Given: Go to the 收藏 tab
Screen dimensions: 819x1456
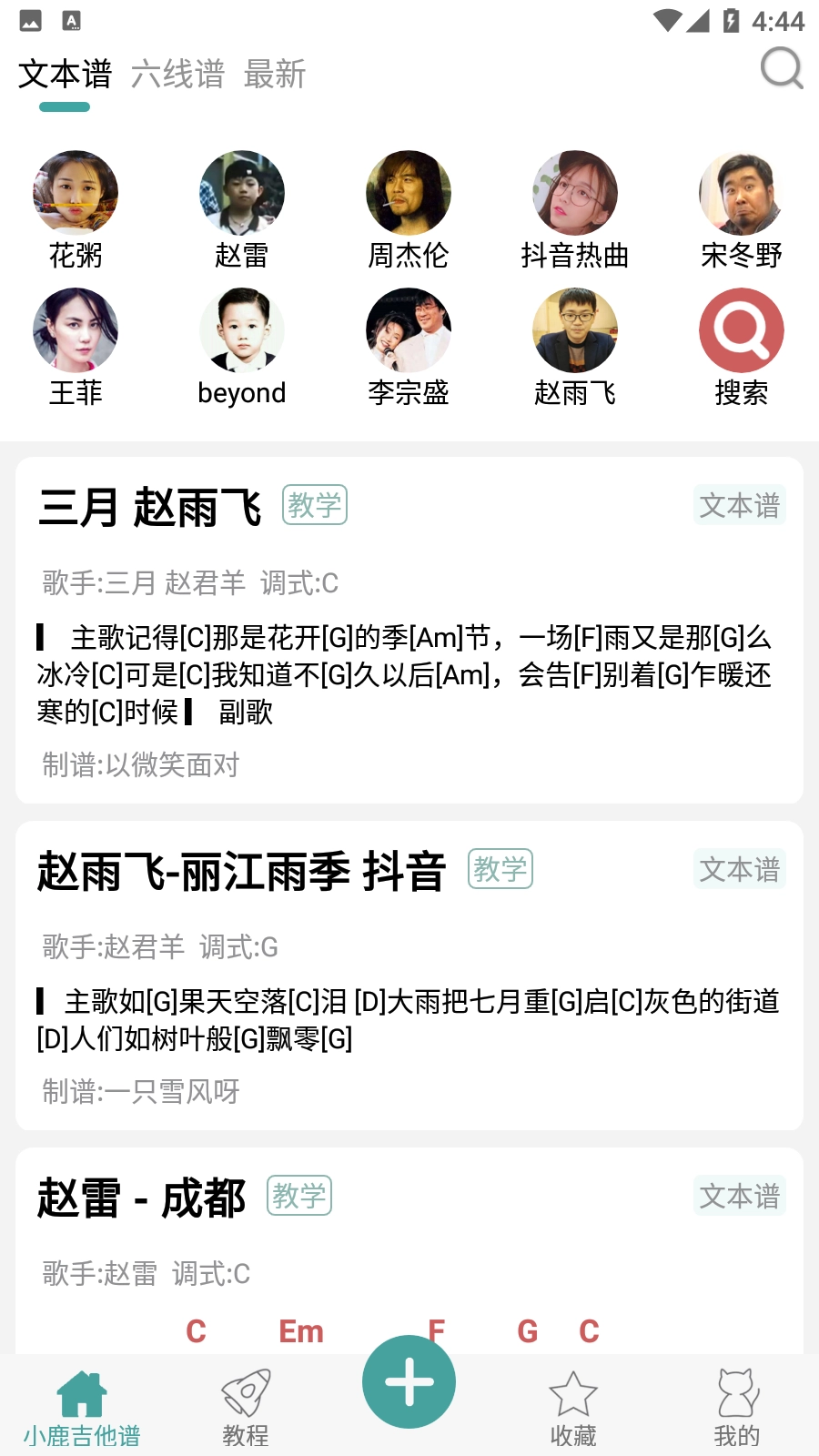Looking at the screenshot, I should pos(573,1408).
